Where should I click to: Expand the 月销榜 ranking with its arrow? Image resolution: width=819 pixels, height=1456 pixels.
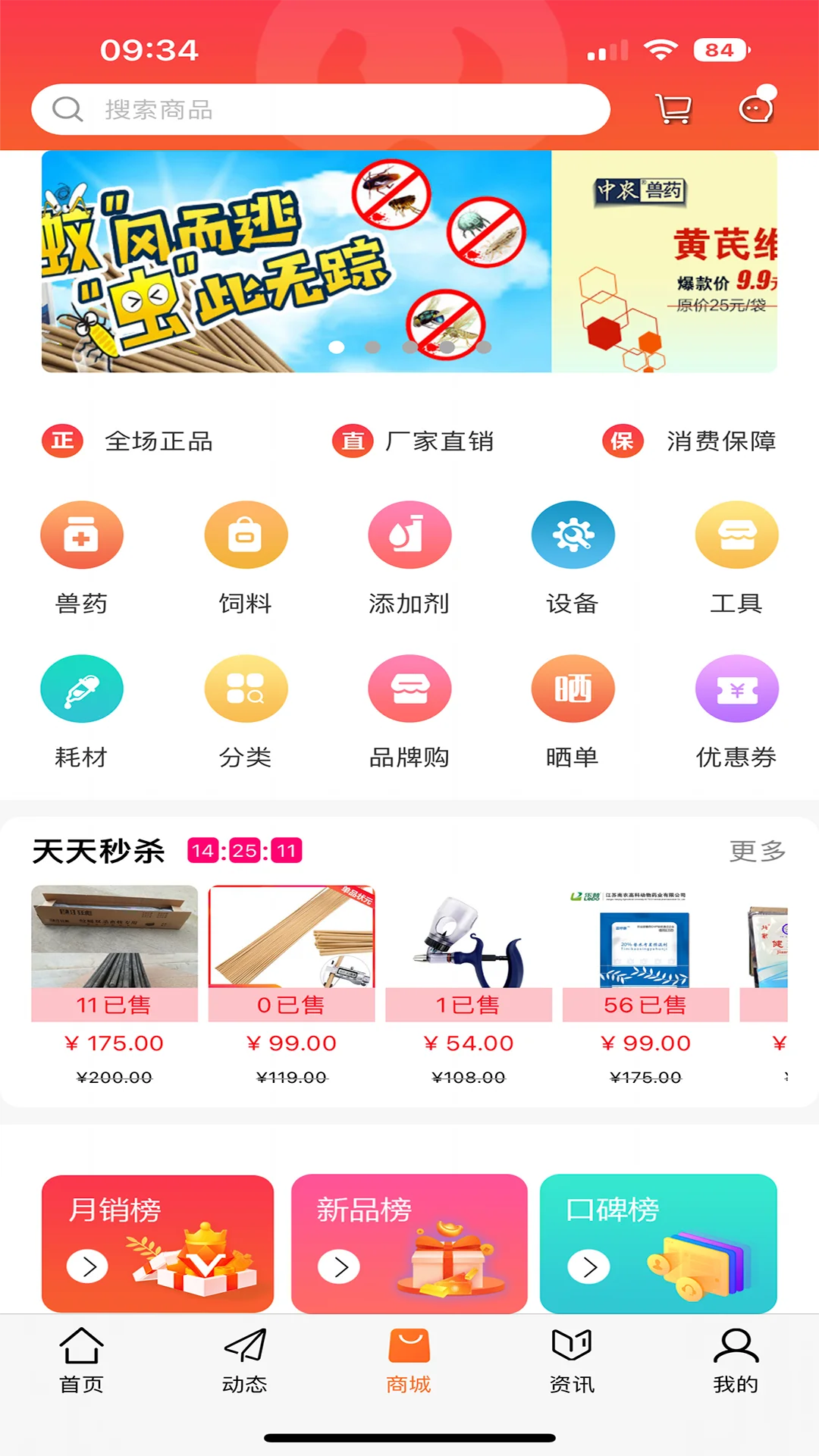pyautogui.click(x=89, y=1266)
